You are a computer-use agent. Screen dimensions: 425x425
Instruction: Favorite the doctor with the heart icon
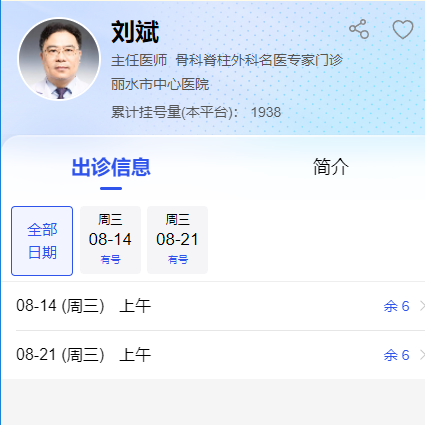(403, 29)
